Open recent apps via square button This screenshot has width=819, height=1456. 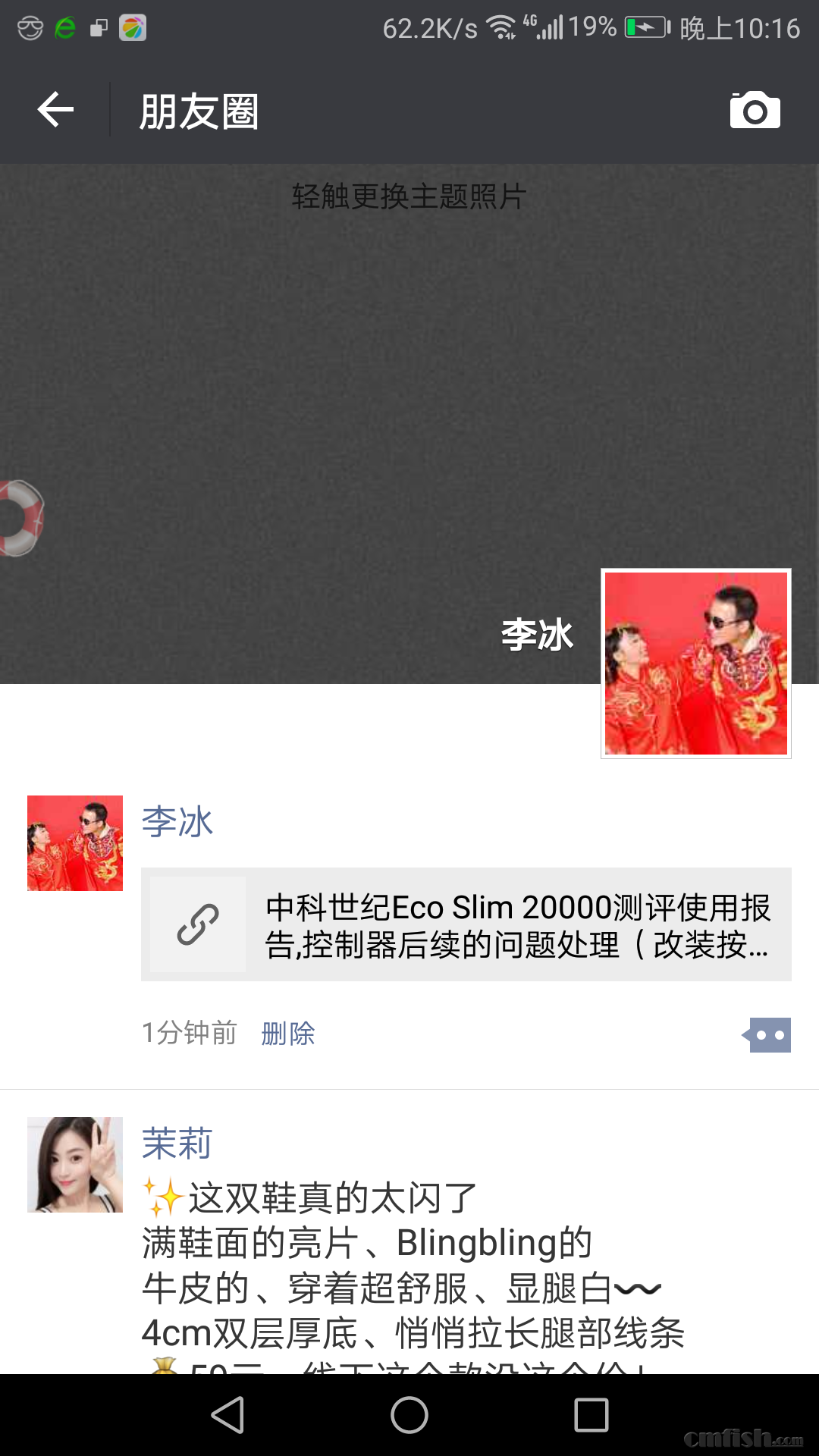pyautogui.click(x=591, y=1415)
